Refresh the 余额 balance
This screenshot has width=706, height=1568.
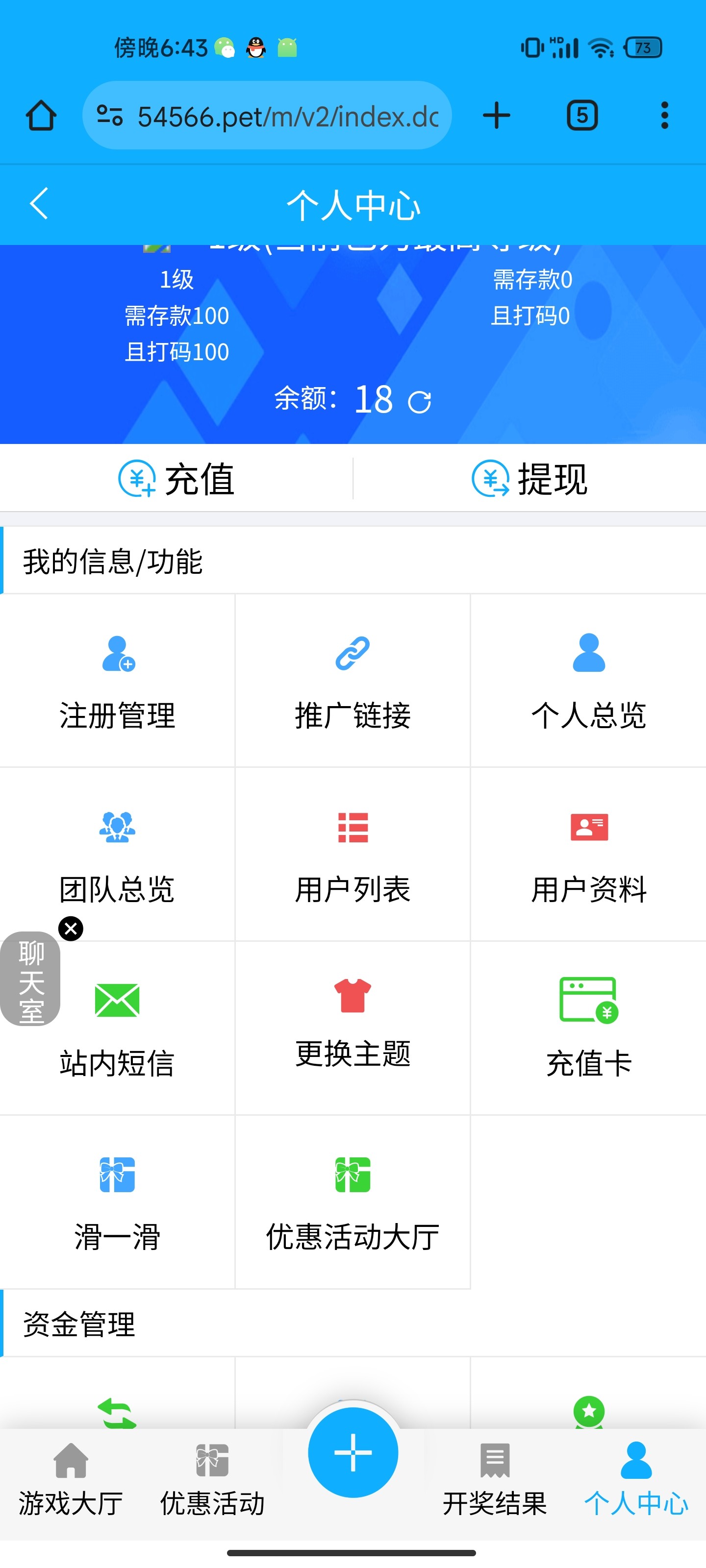coord(419,402)
